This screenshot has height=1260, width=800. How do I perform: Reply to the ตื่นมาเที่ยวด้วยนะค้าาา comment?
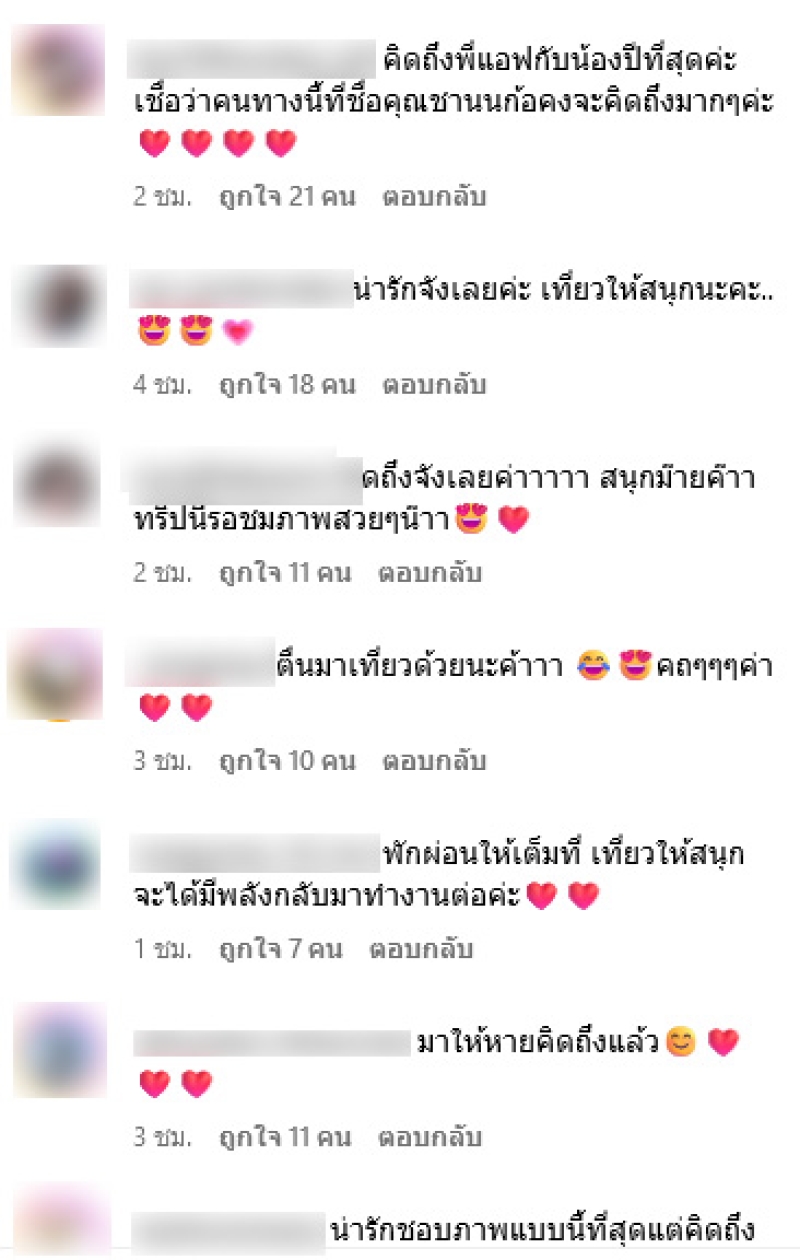pos(434,761)
